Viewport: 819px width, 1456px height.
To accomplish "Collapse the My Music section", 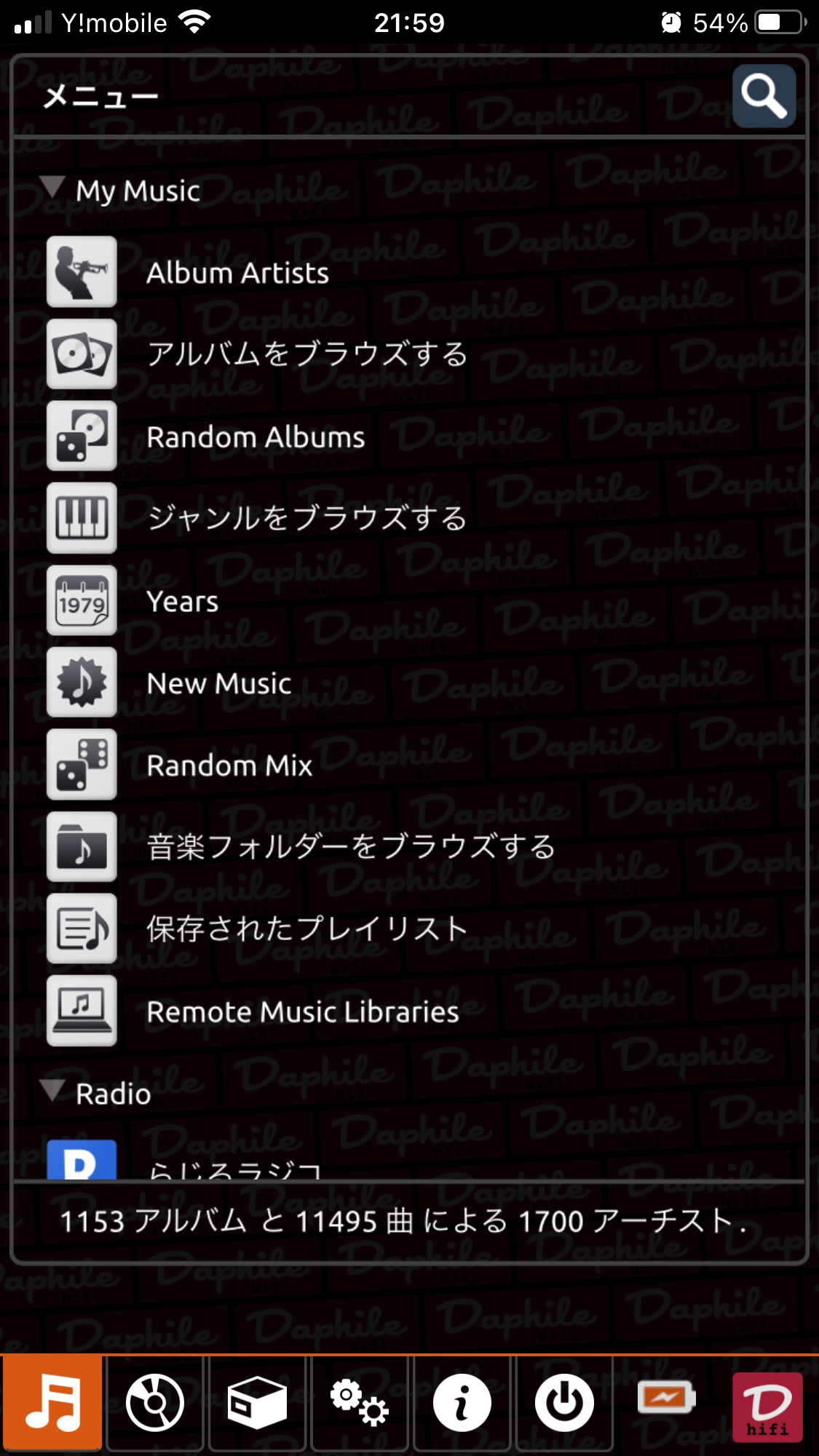I will coord(52,188).
